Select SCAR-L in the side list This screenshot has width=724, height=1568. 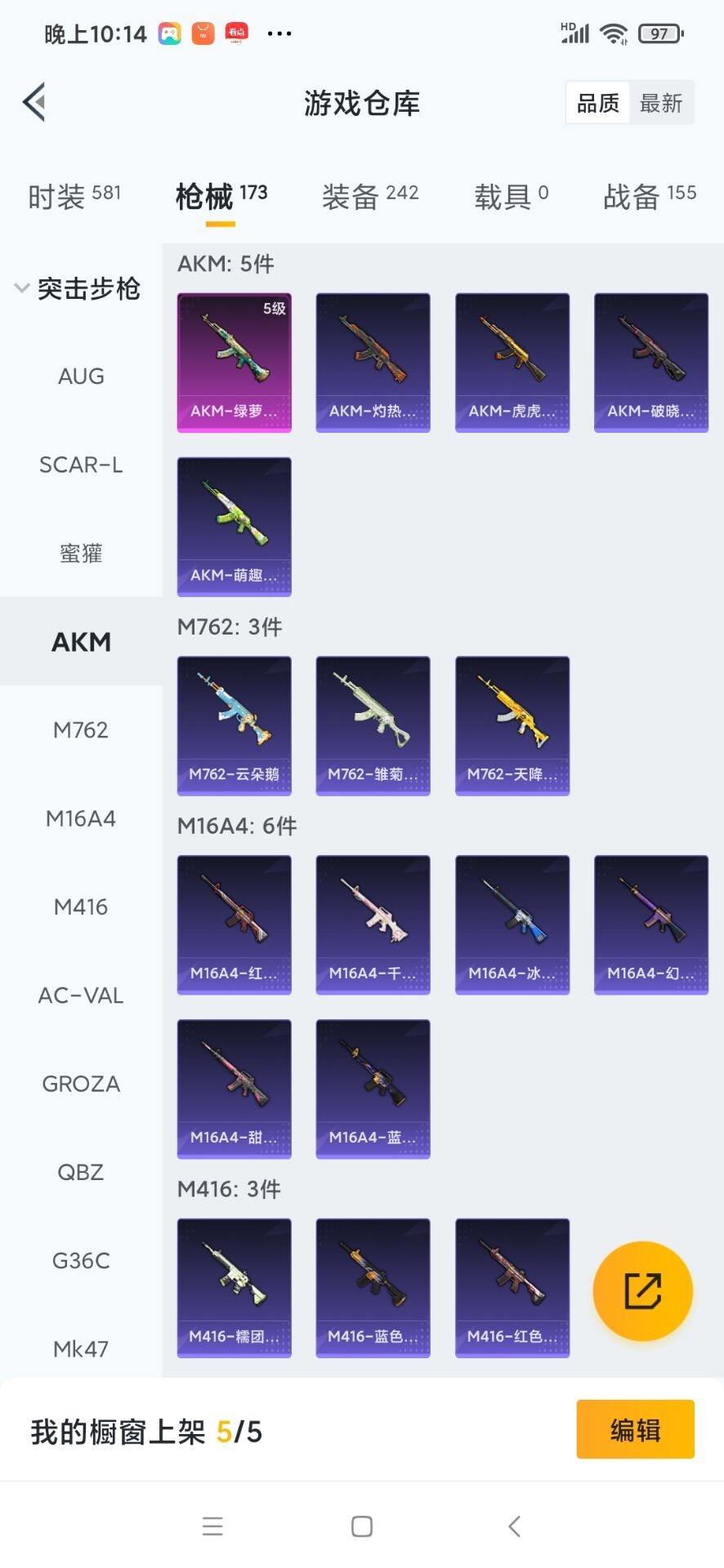click(81, 465)
